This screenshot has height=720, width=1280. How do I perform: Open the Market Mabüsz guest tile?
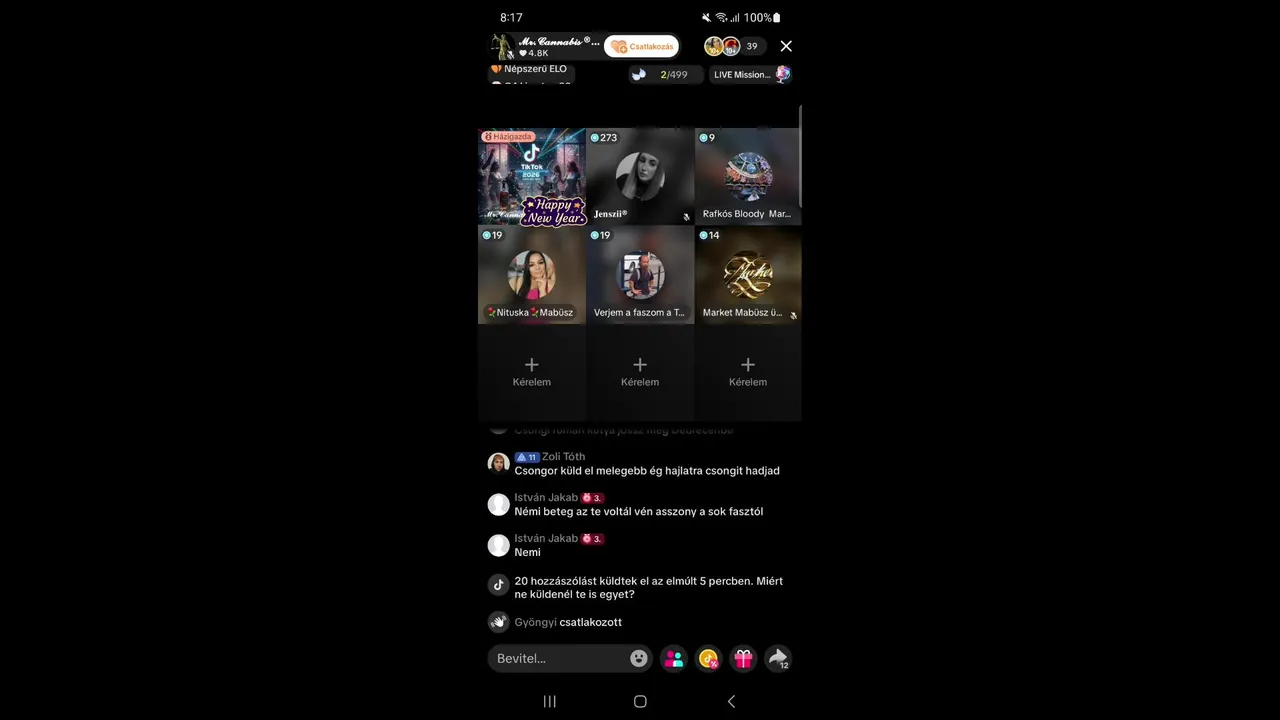click(x=748, y=274)
